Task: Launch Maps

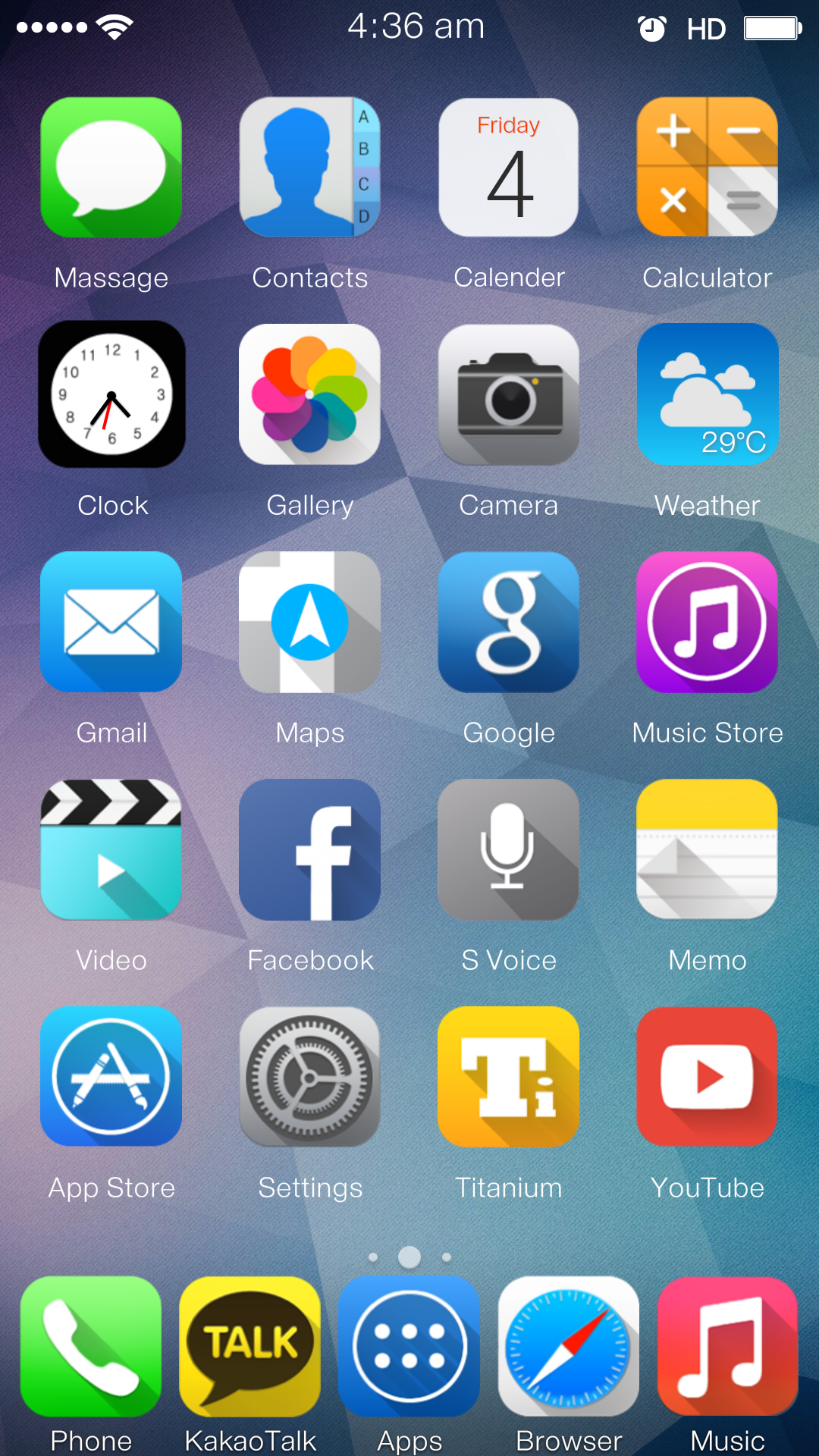Action: pos(309,622)
